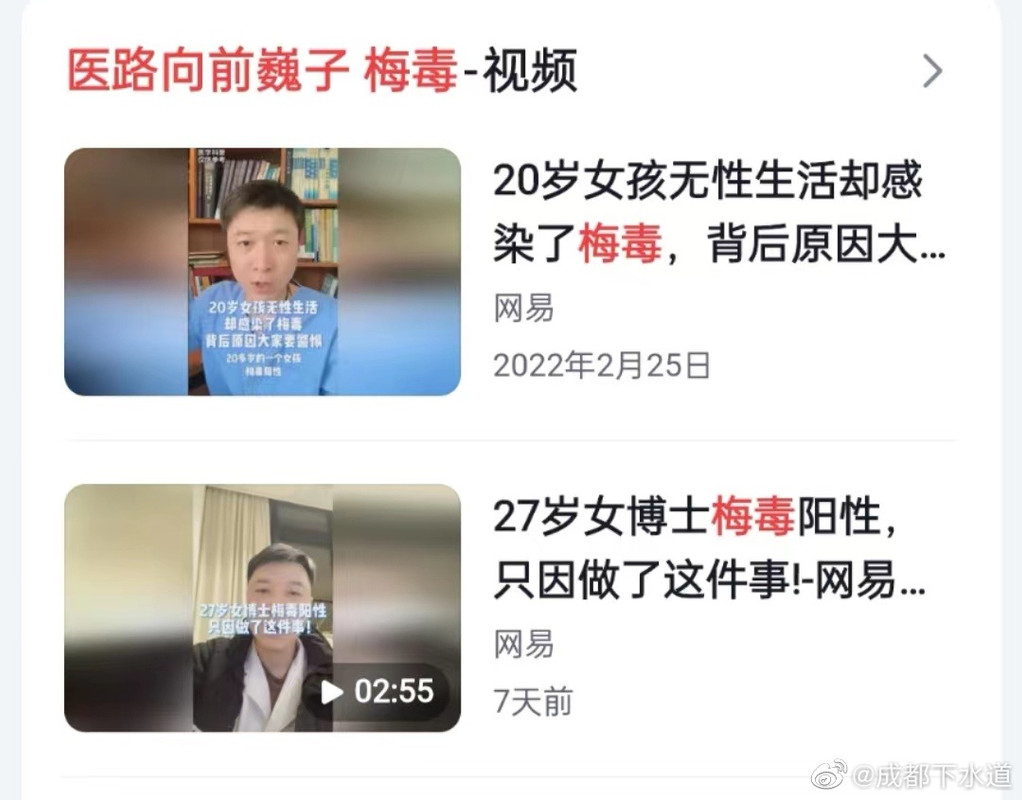Open the 医路向前巍子 梅毒-视频 section title

click(323, 70)
